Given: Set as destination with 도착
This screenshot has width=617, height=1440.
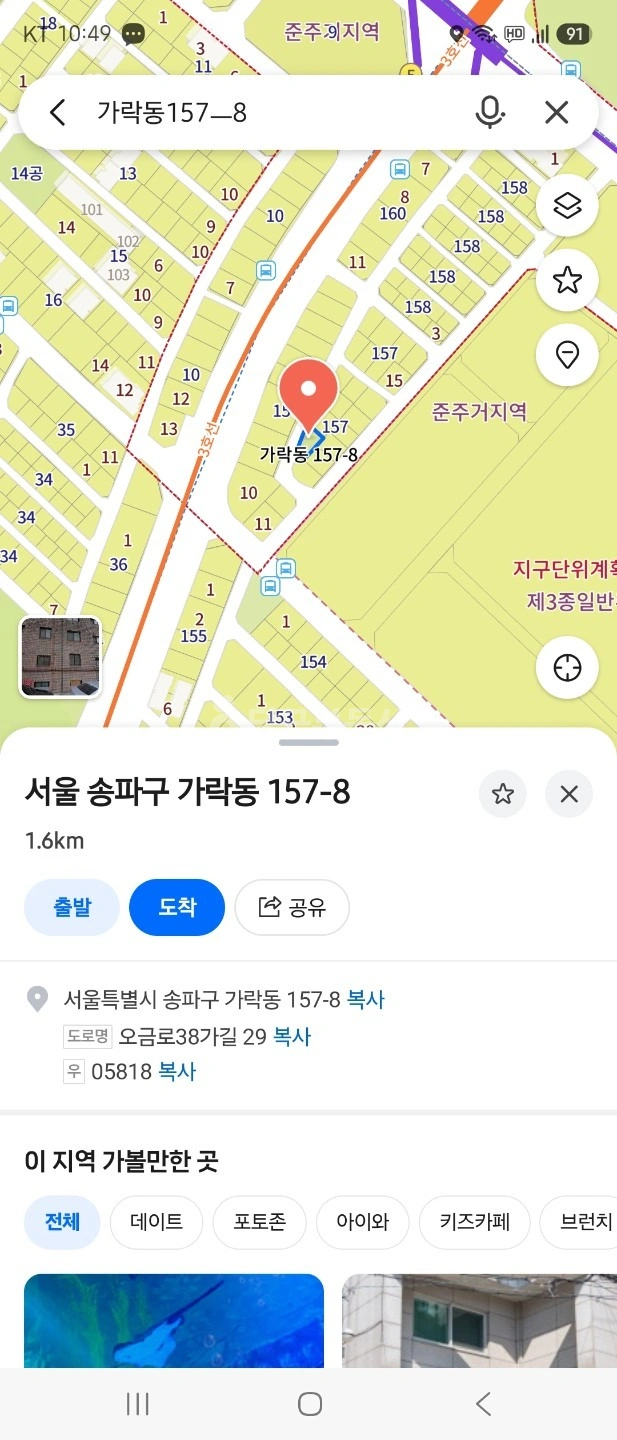Looking at the screenshot, I should click(177, 907).
